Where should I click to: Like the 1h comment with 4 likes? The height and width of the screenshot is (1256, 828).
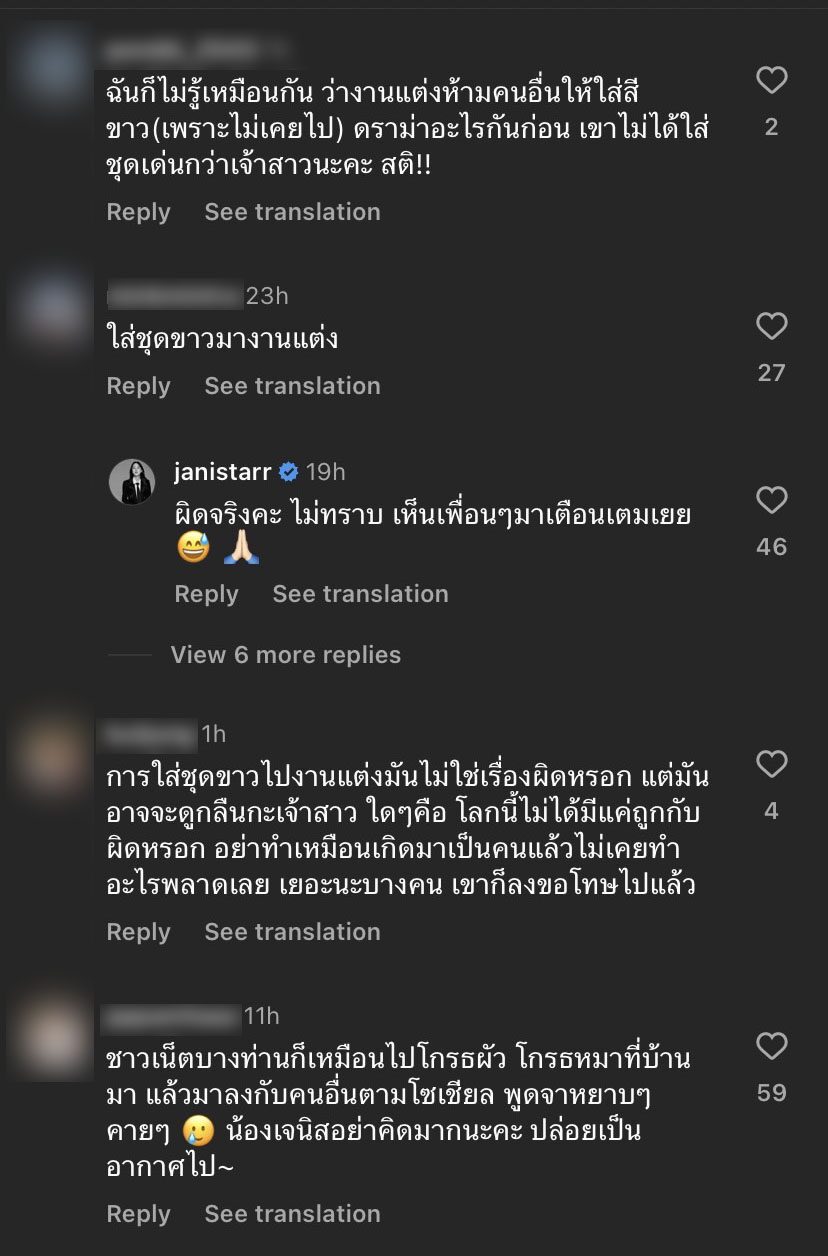coord(771,764)
